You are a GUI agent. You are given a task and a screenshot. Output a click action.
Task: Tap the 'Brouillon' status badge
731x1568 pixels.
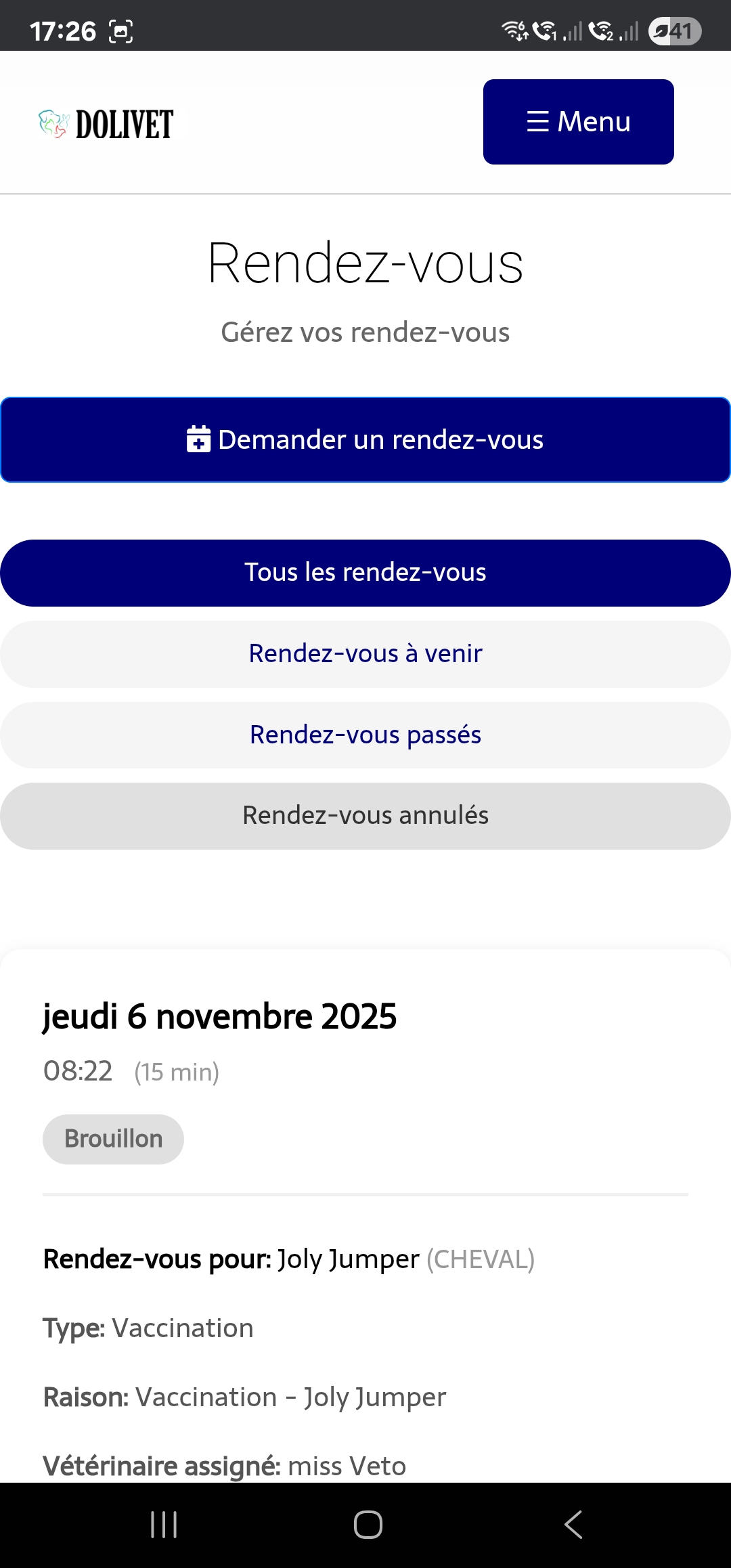pos(112,1138)
